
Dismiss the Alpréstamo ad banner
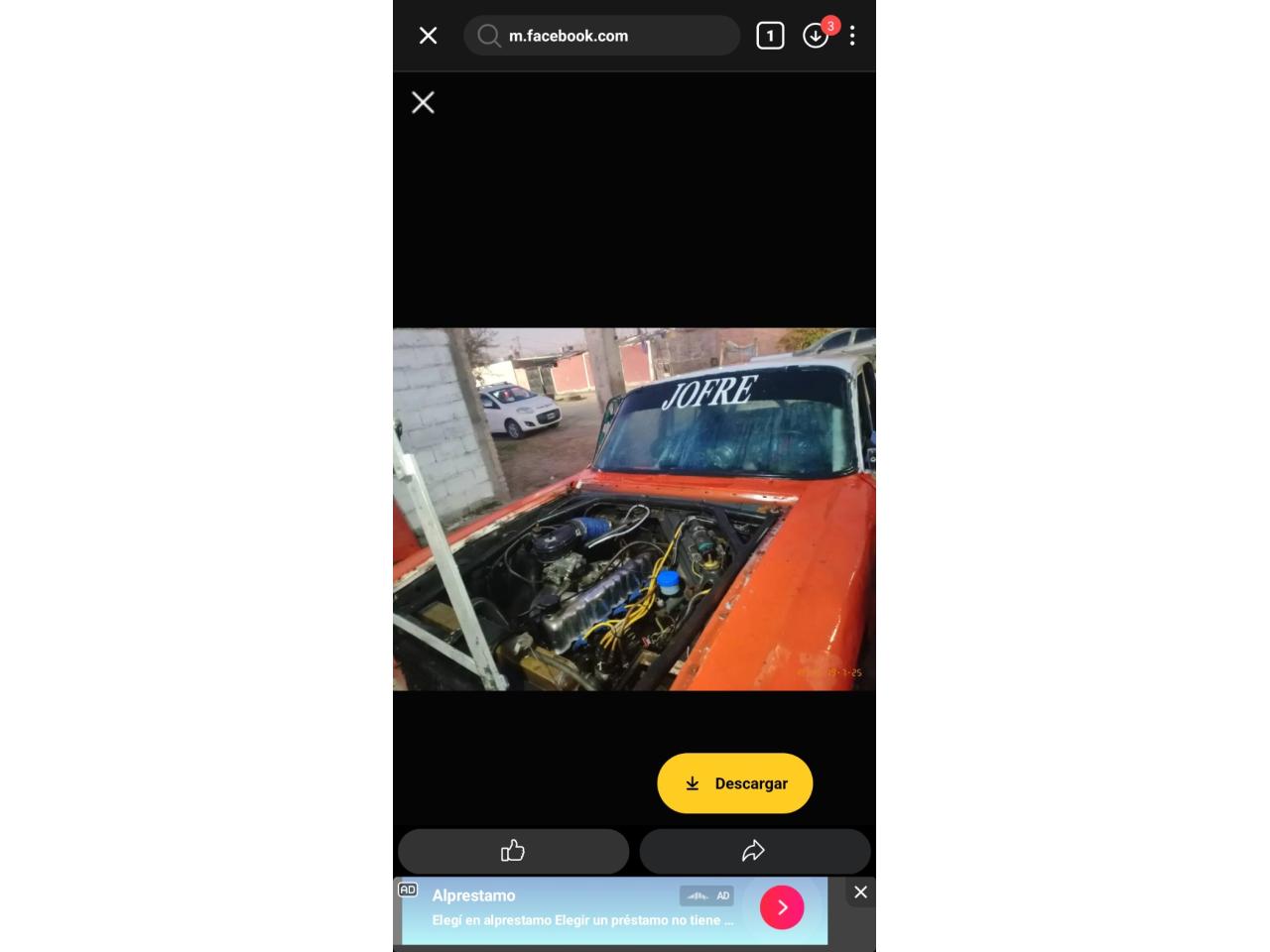coord(860,892)
